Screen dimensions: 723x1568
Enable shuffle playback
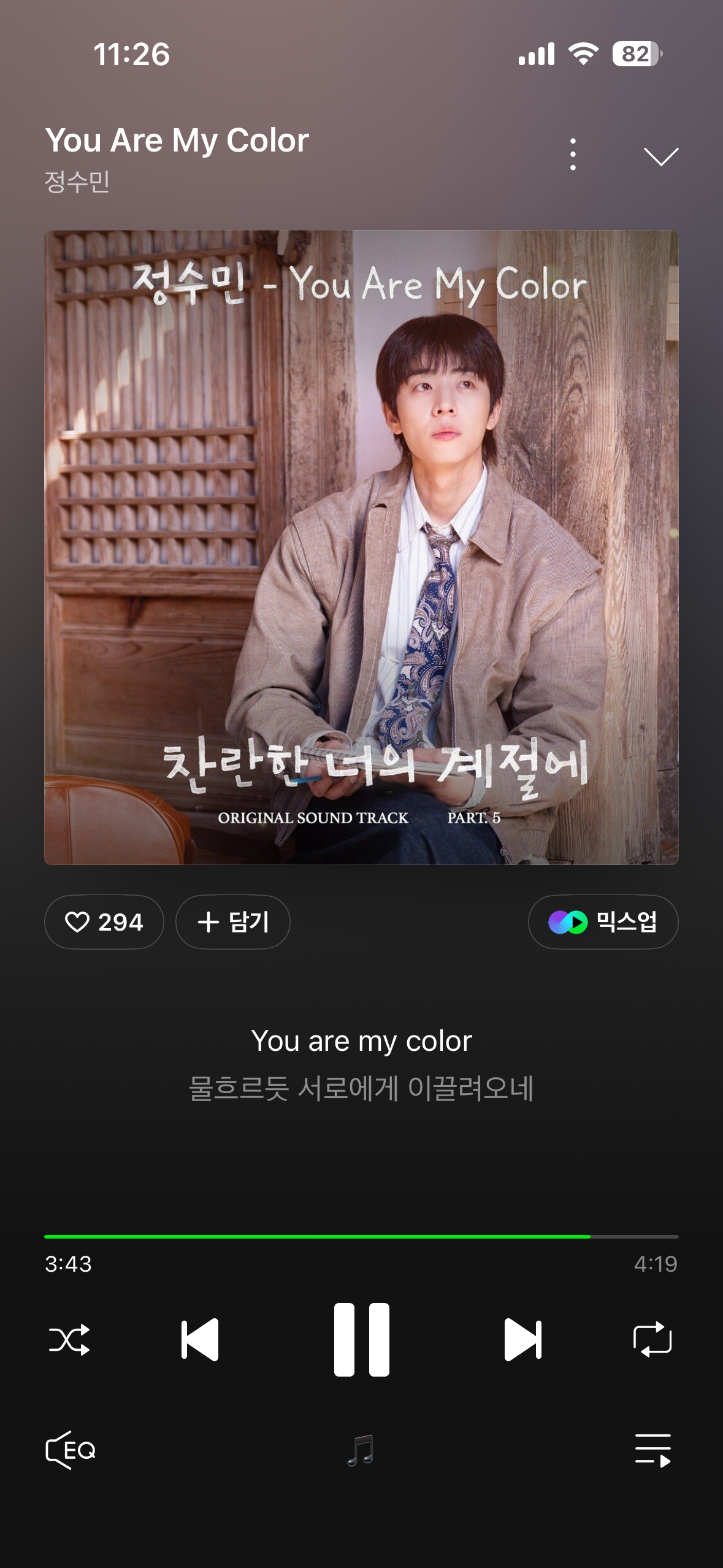[x=70, y=1341]
